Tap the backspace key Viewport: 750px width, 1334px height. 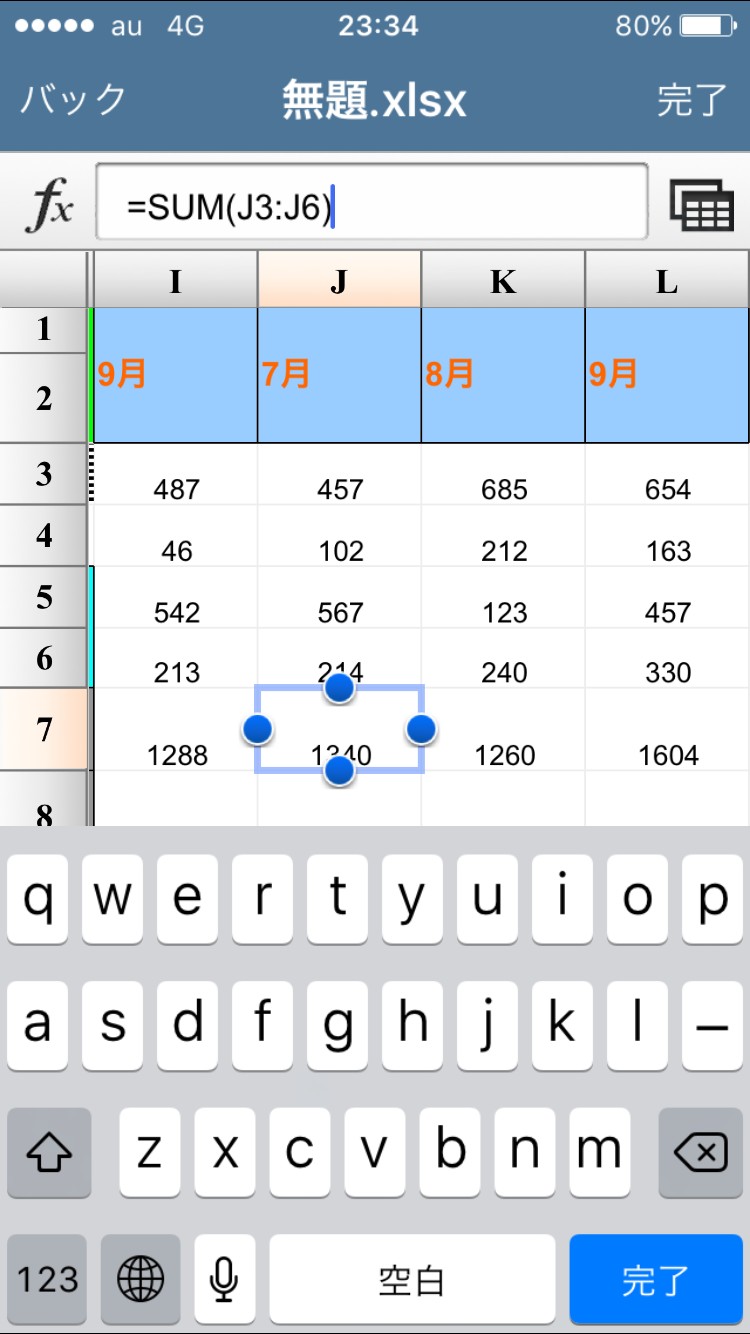click(701, 1154)
